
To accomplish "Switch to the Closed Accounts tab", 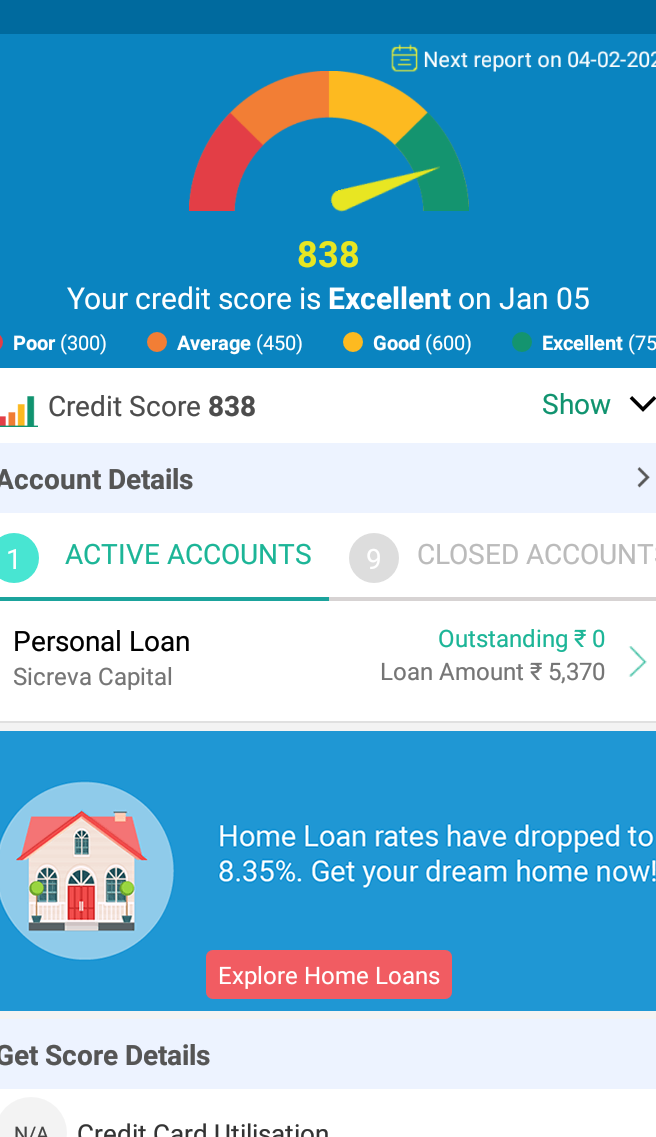I will (493, 557).
